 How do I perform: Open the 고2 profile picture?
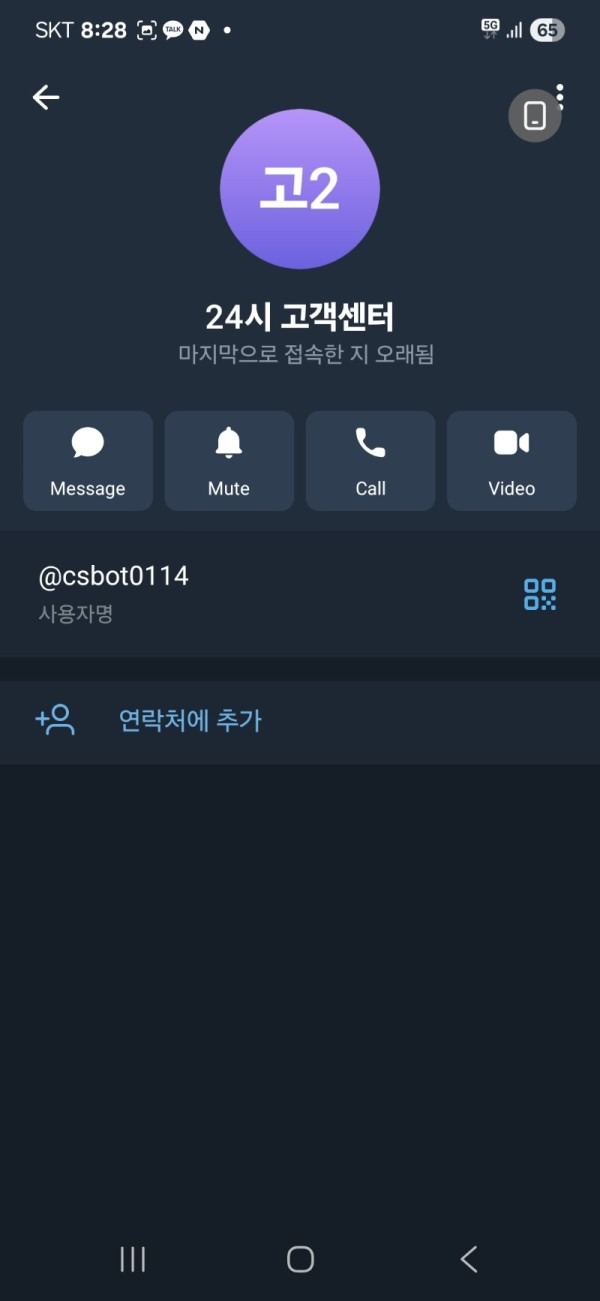click(x=300, y=190)
